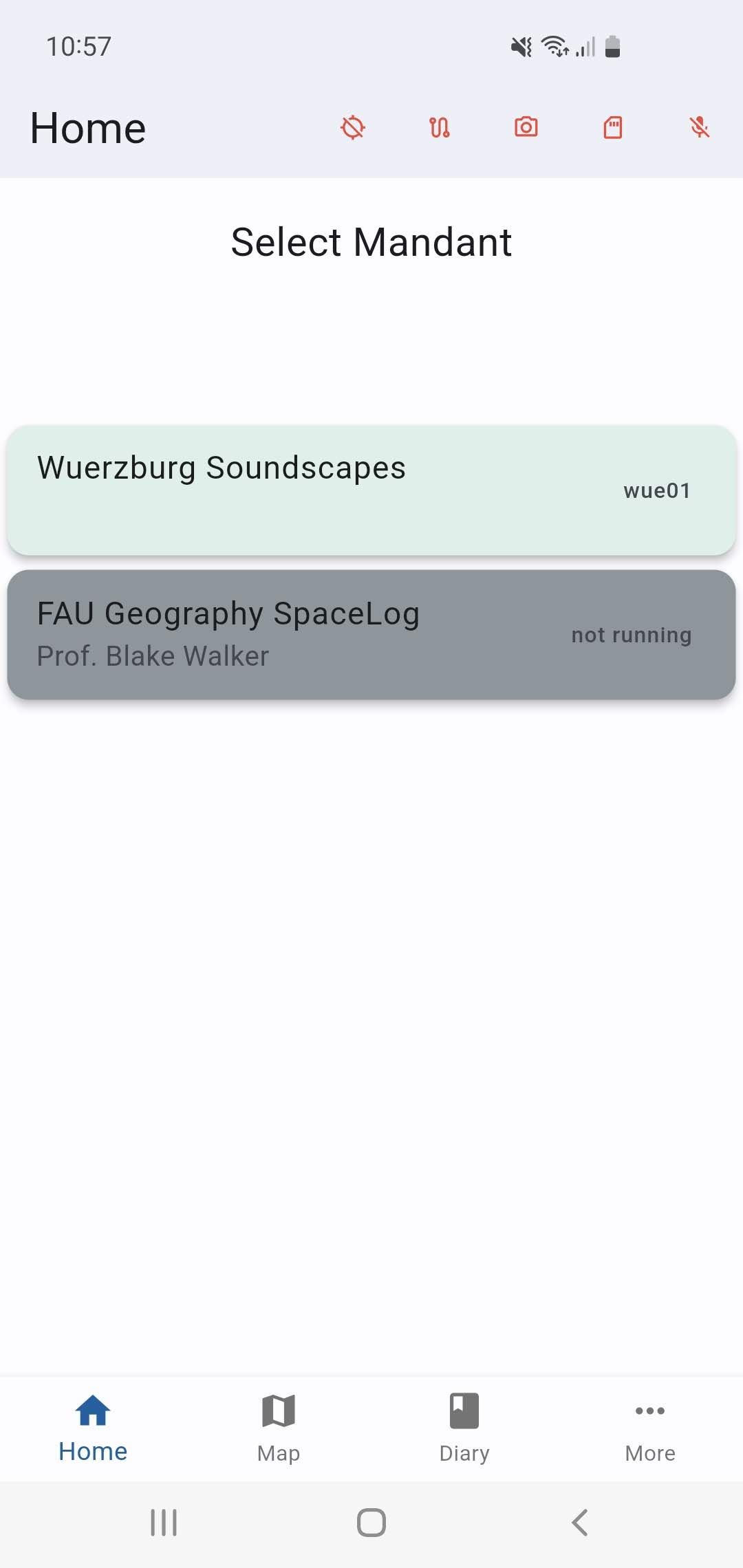Tap the route tracking icon
Viewport: 743px width, 1568px height.
[440, 127]
